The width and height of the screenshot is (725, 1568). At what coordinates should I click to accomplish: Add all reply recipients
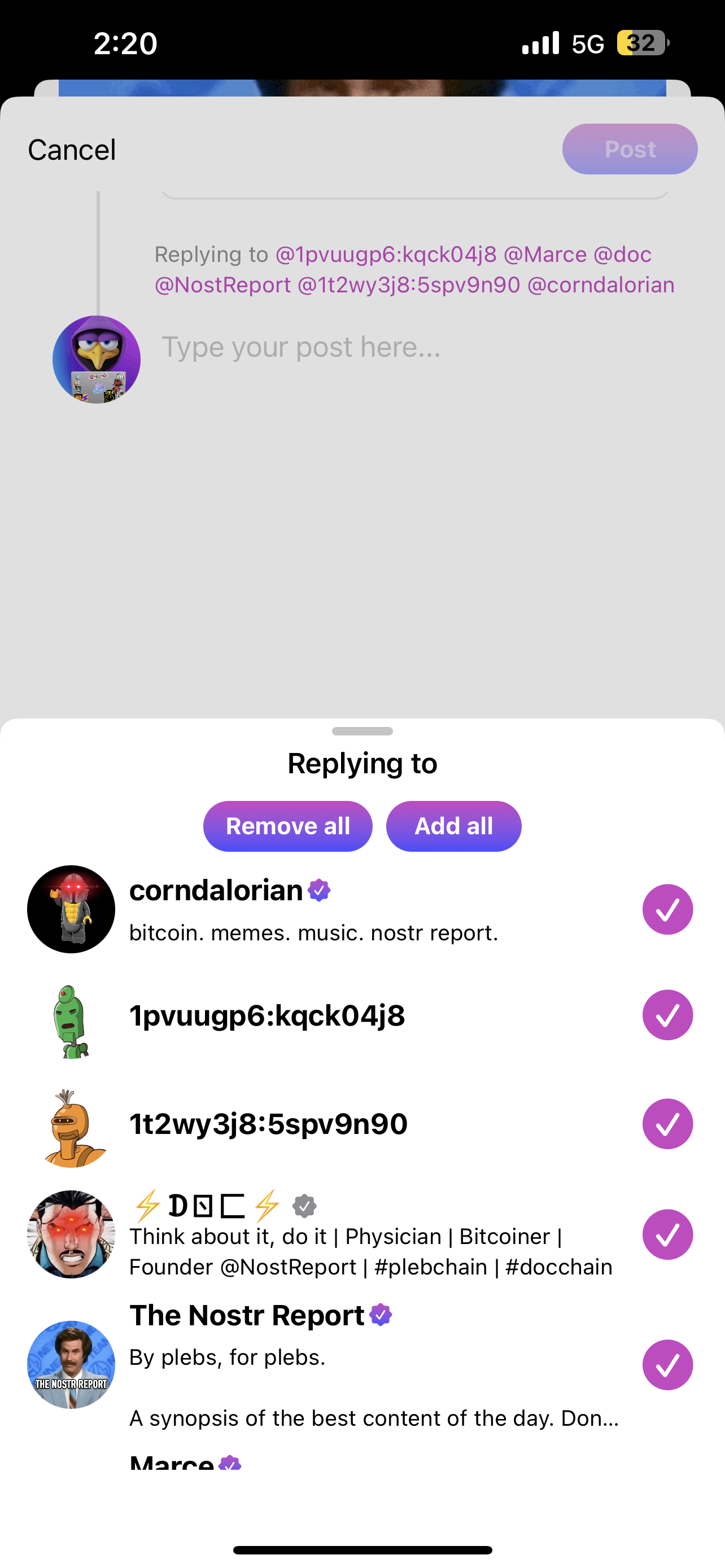[453, 826]
